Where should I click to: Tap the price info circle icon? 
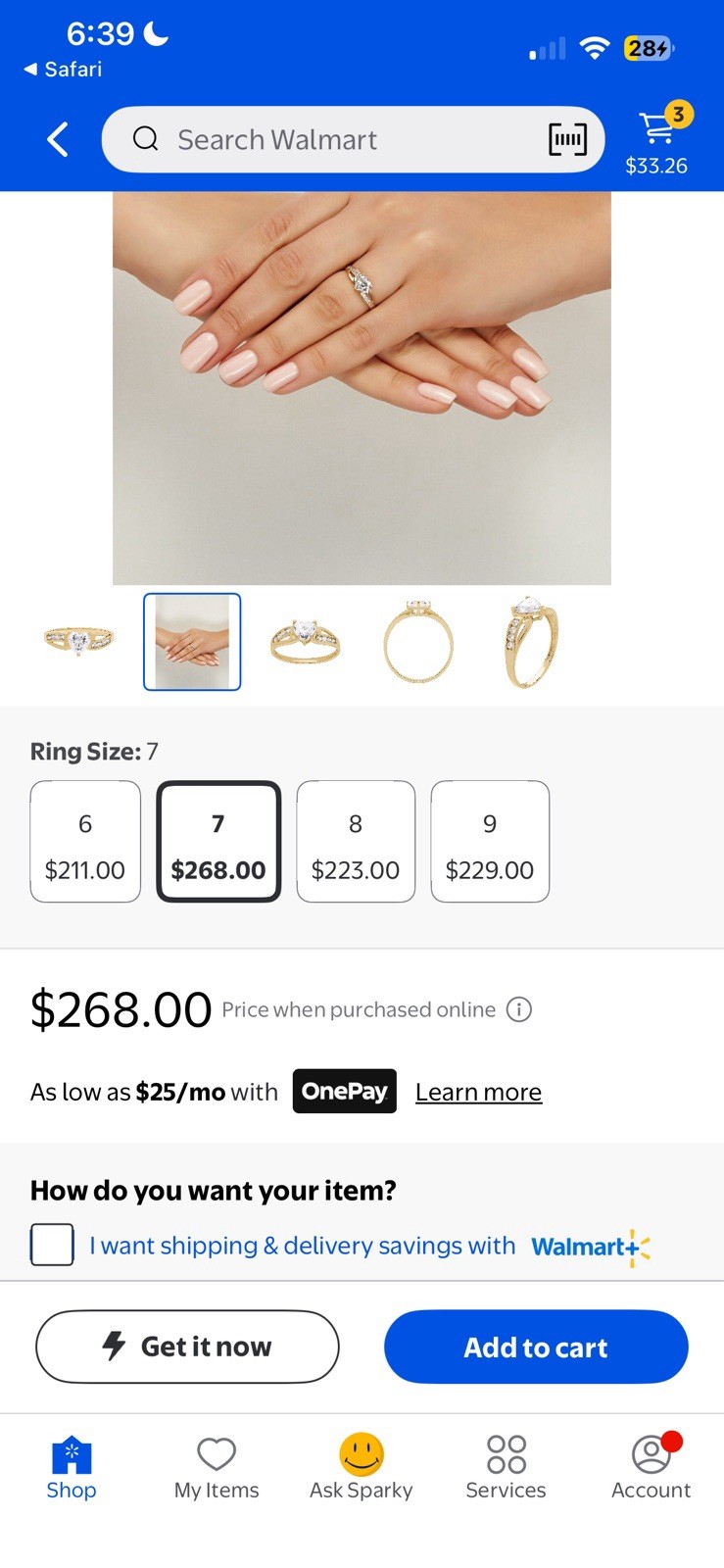click(518, 1009)
